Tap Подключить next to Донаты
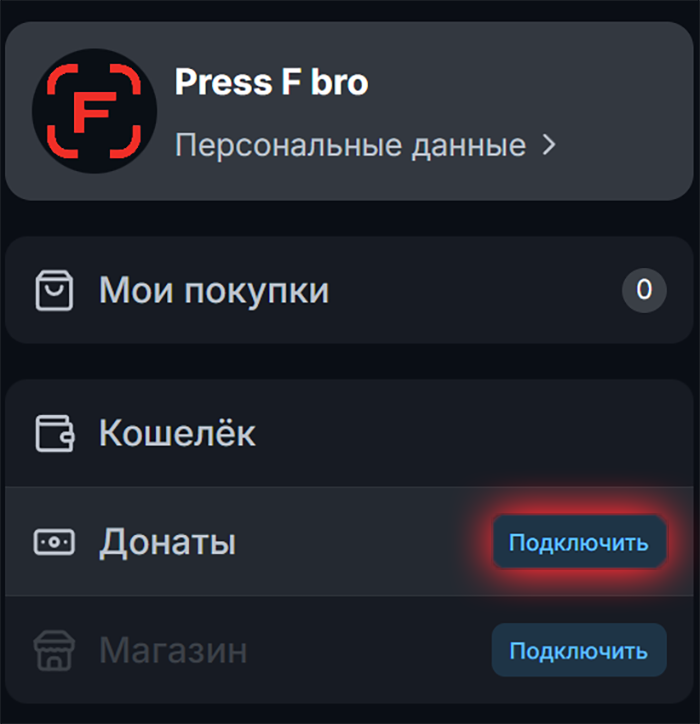Viewport: 700px width, 724px height. (x=578, y=543)
